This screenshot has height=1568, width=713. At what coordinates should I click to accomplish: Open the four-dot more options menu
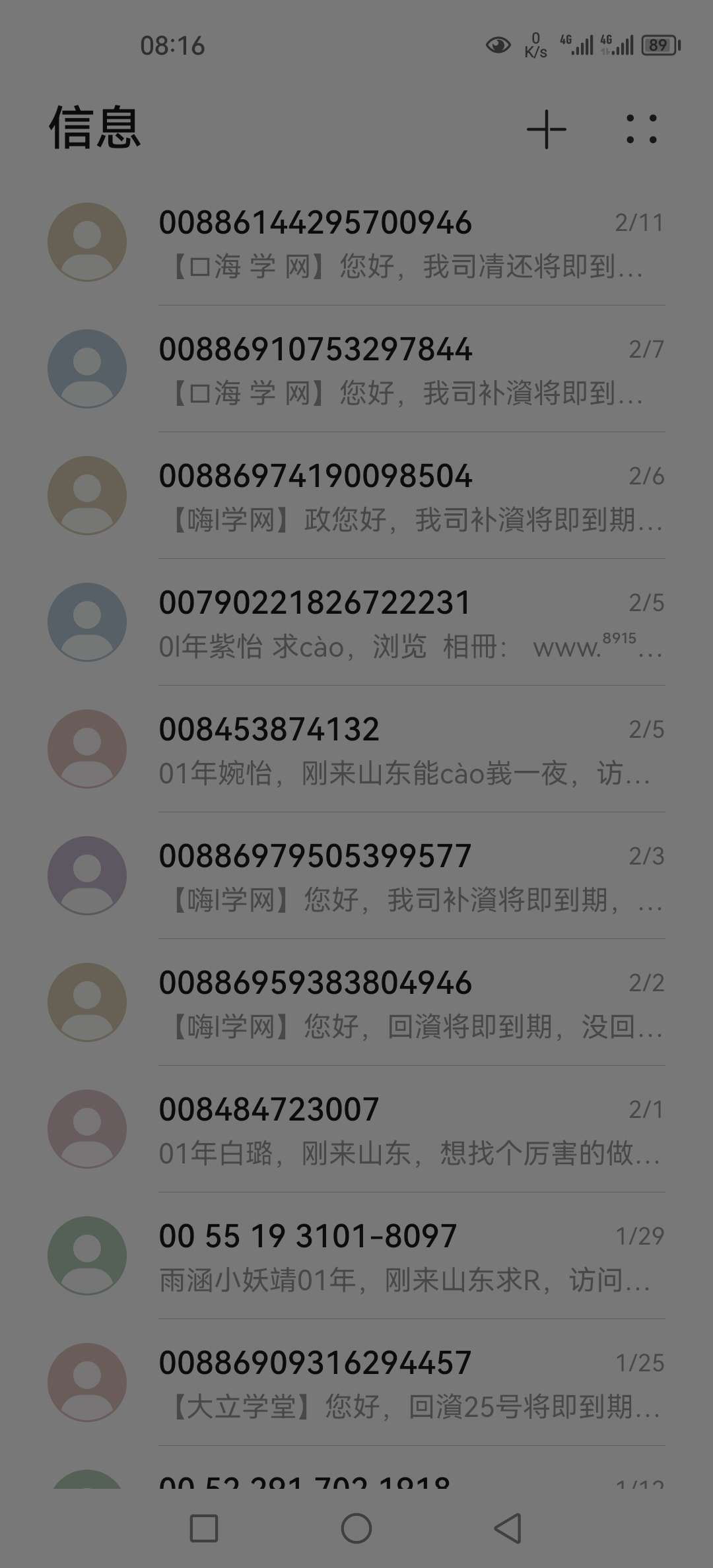641,129
